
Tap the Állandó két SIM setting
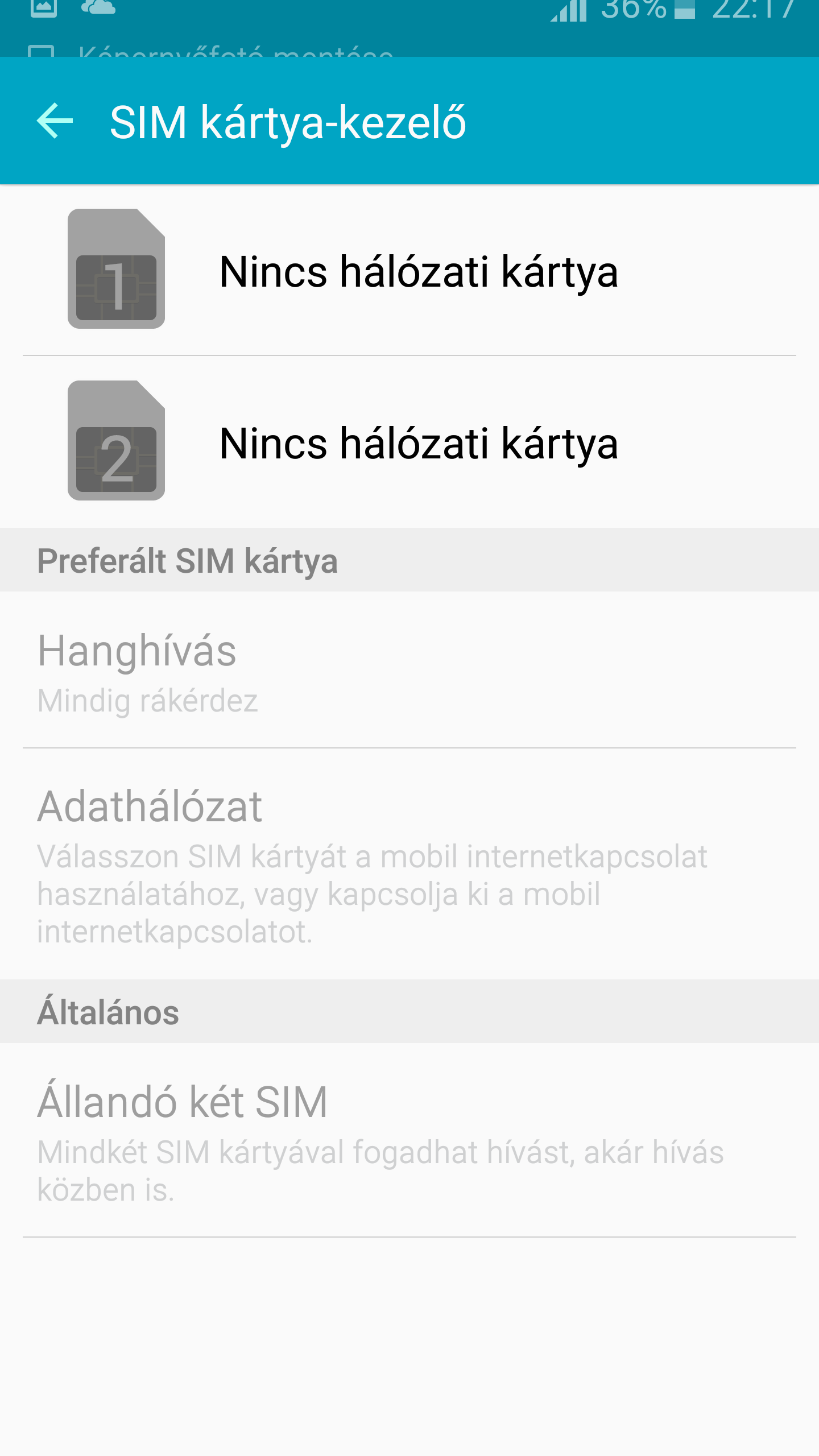409,1140
